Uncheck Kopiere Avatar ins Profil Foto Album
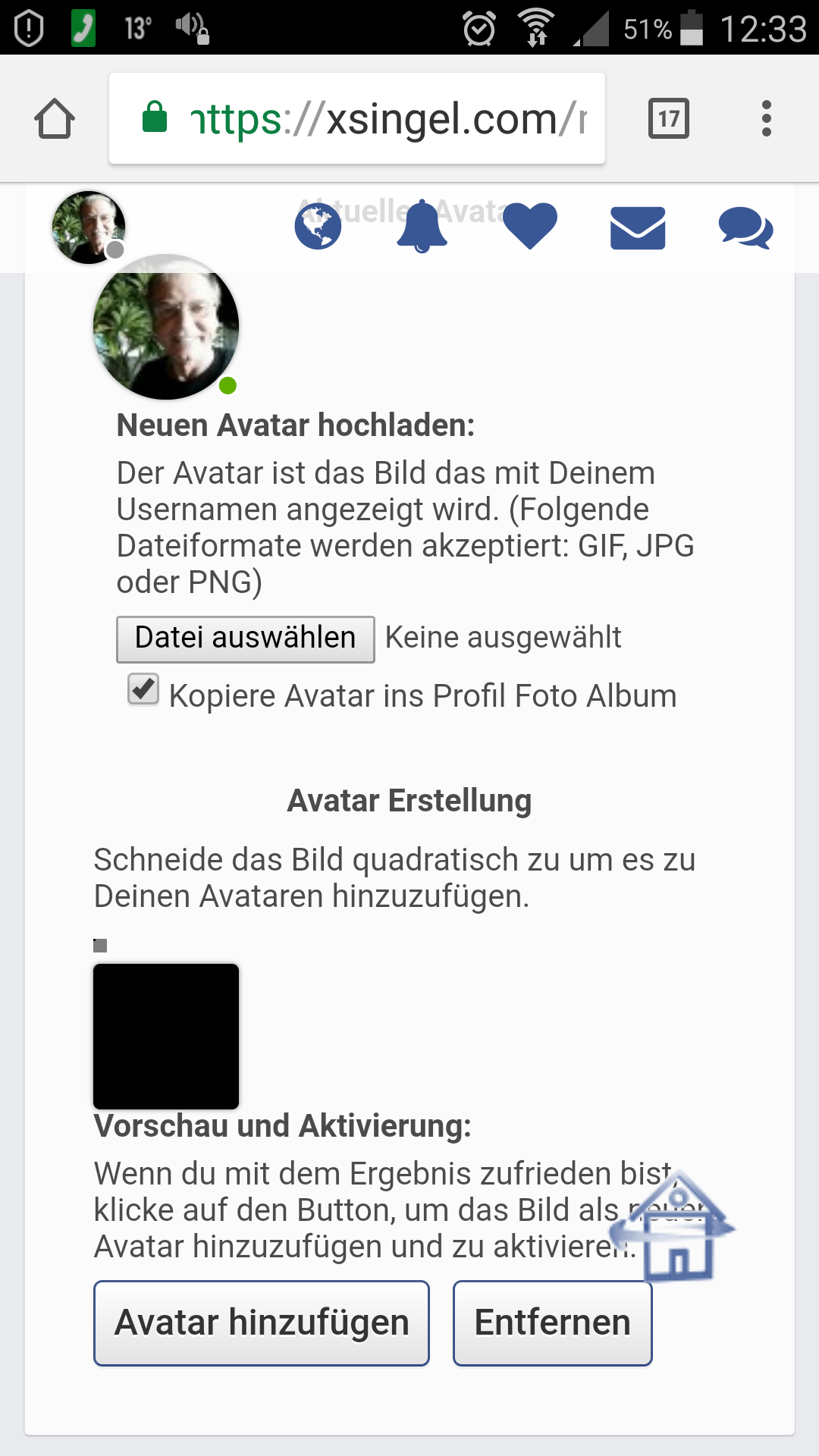The width and height of the screenshot is (819, 1456). (143, 689)
